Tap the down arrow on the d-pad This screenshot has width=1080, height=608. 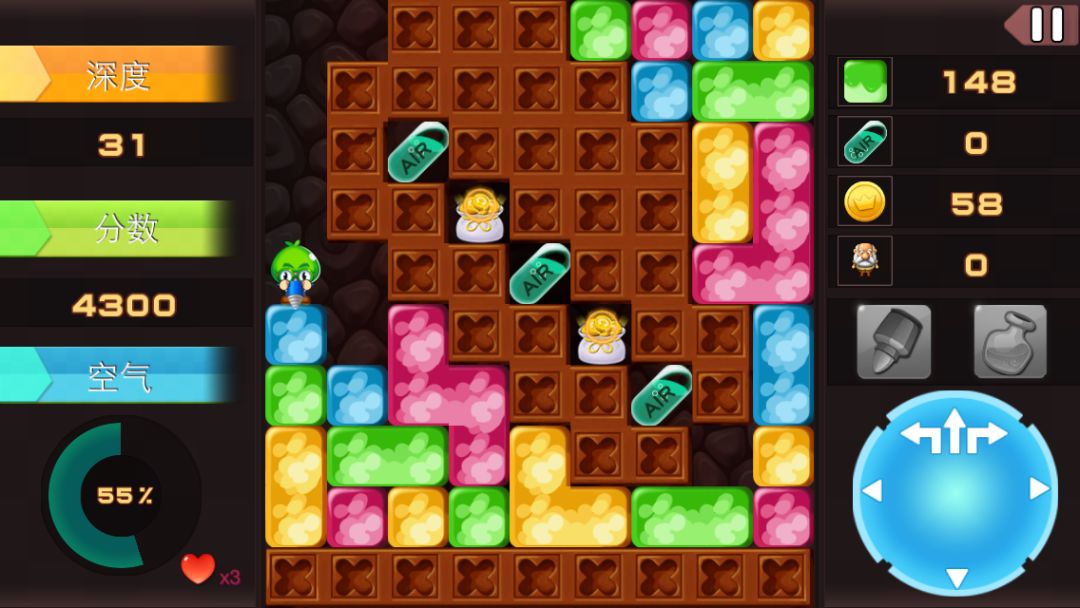pyautogui.click(x=956, y=577)
